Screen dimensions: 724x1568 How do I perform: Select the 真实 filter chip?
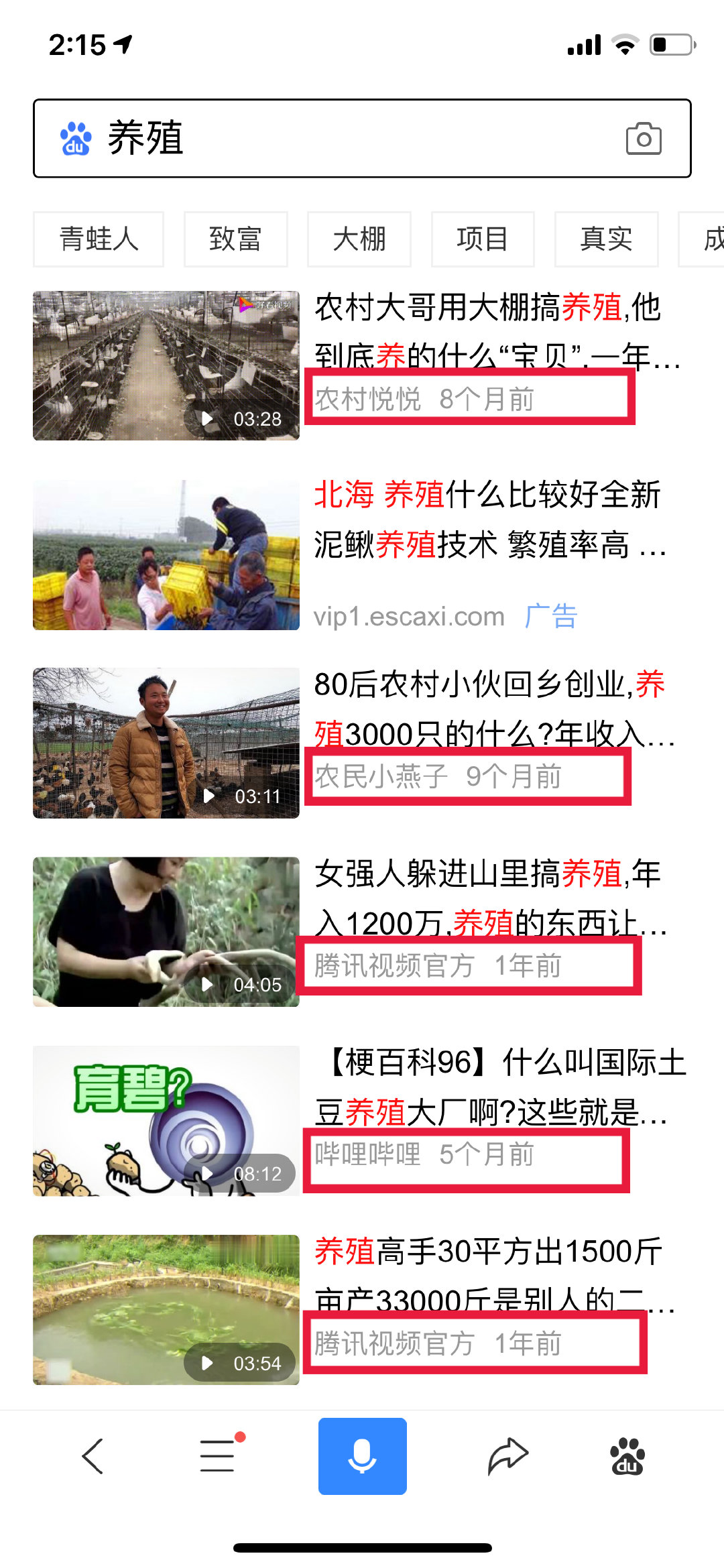coord(606,239)
